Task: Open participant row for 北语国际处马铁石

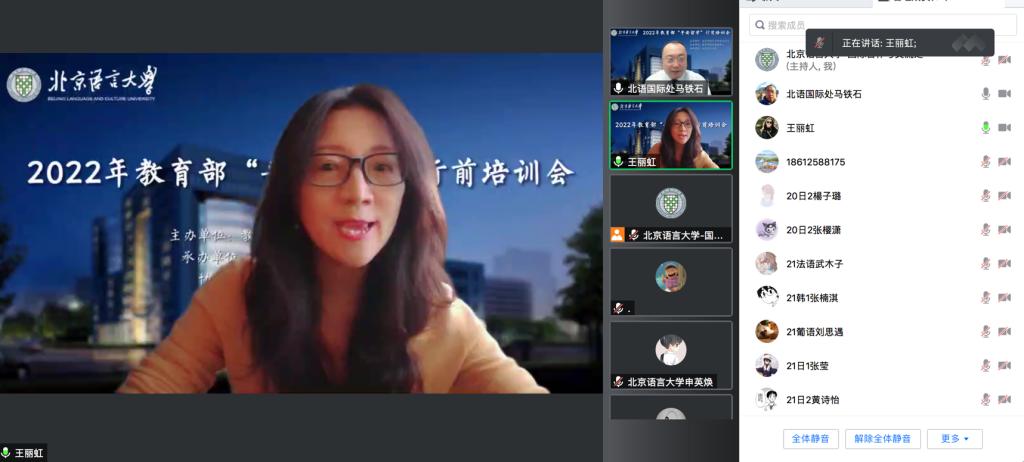Action: coord(823,94)
